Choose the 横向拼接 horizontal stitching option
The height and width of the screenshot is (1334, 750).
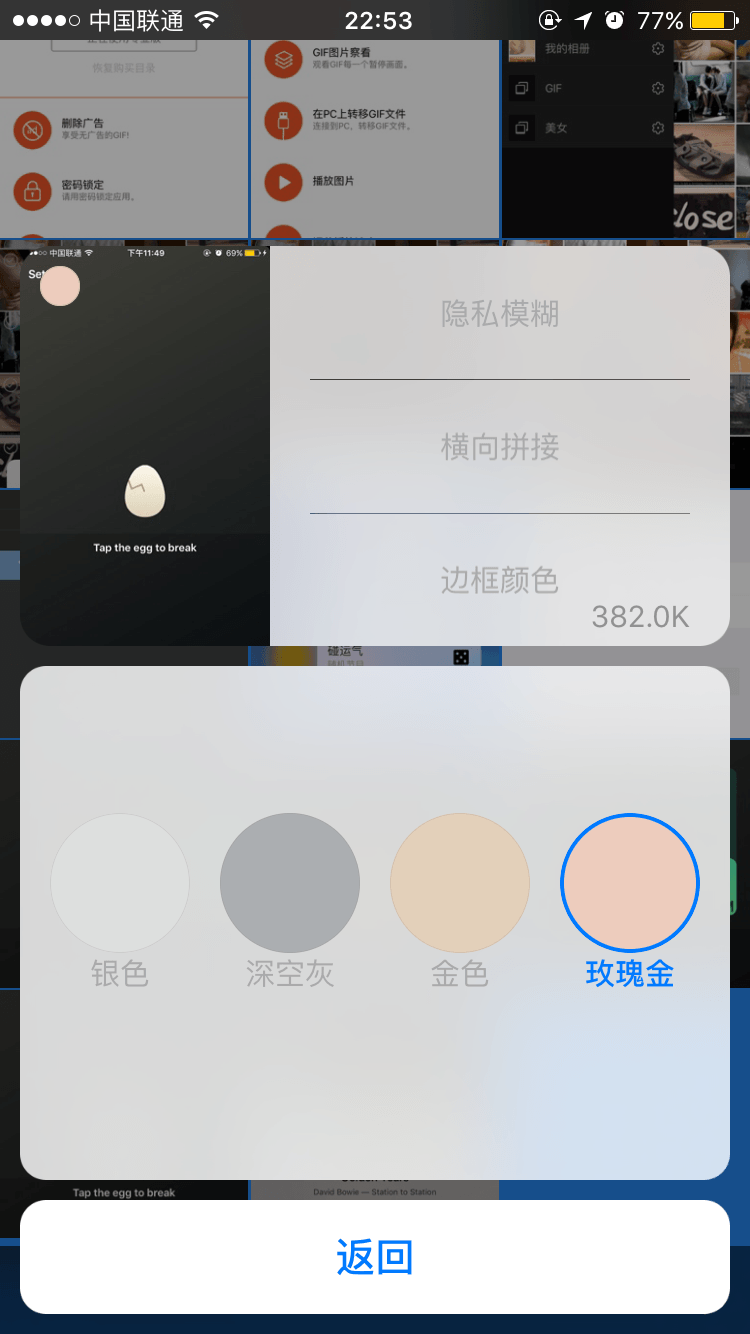(x=500, y=447)
